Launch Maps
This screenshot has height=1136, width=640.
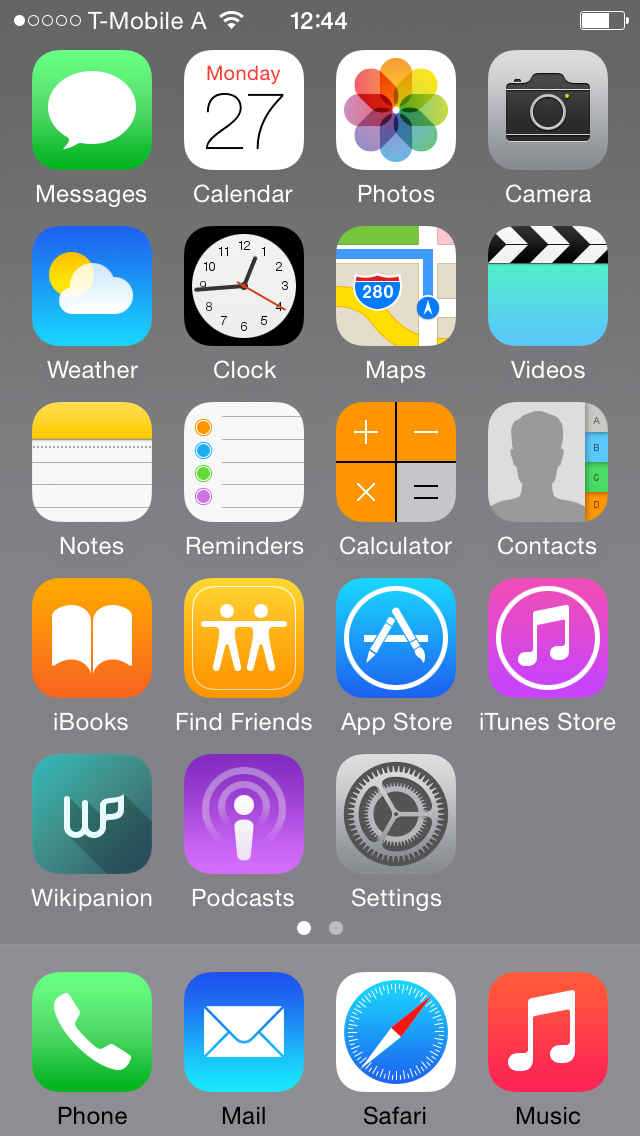click(x=396, y=286)
